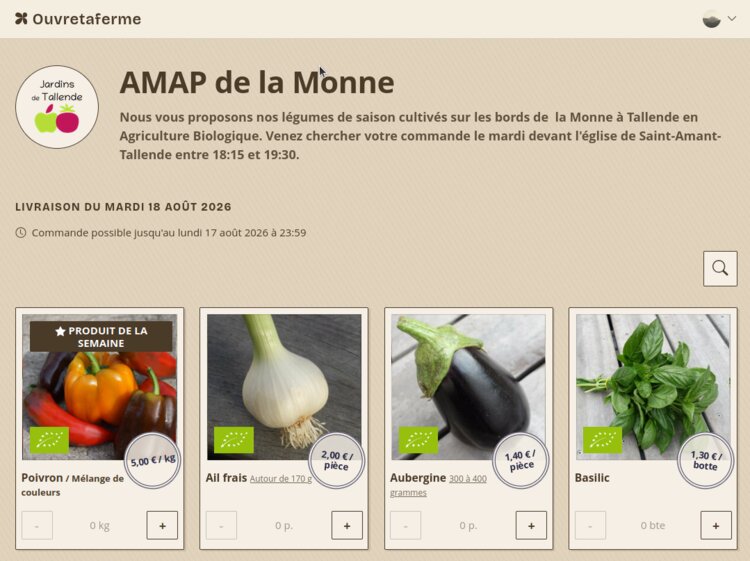750x561 pixels.
Task: Reduce the Basilic quantity
Action: pos(590,525)
